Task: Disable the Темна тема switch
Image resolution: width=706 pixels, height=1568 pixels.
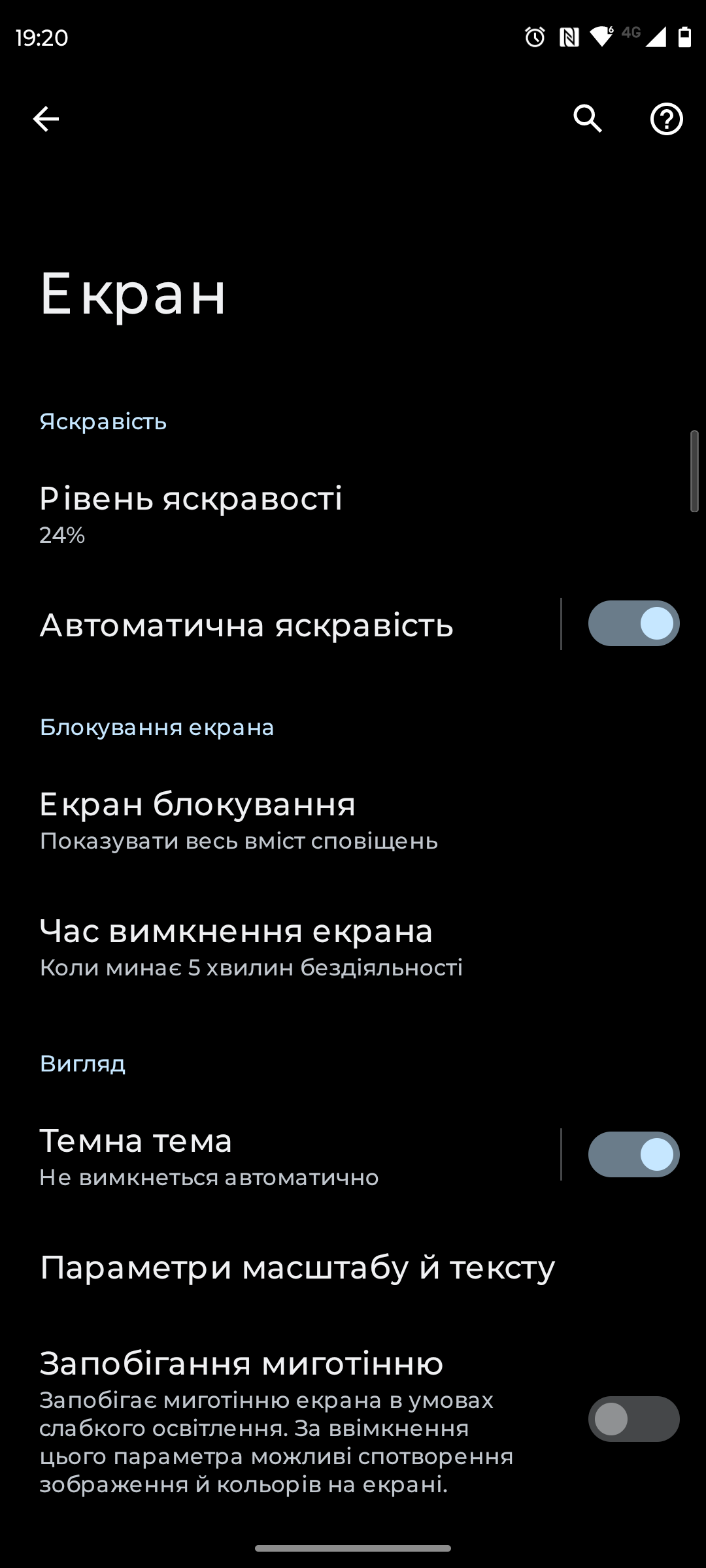Action: coord(633,1154)
